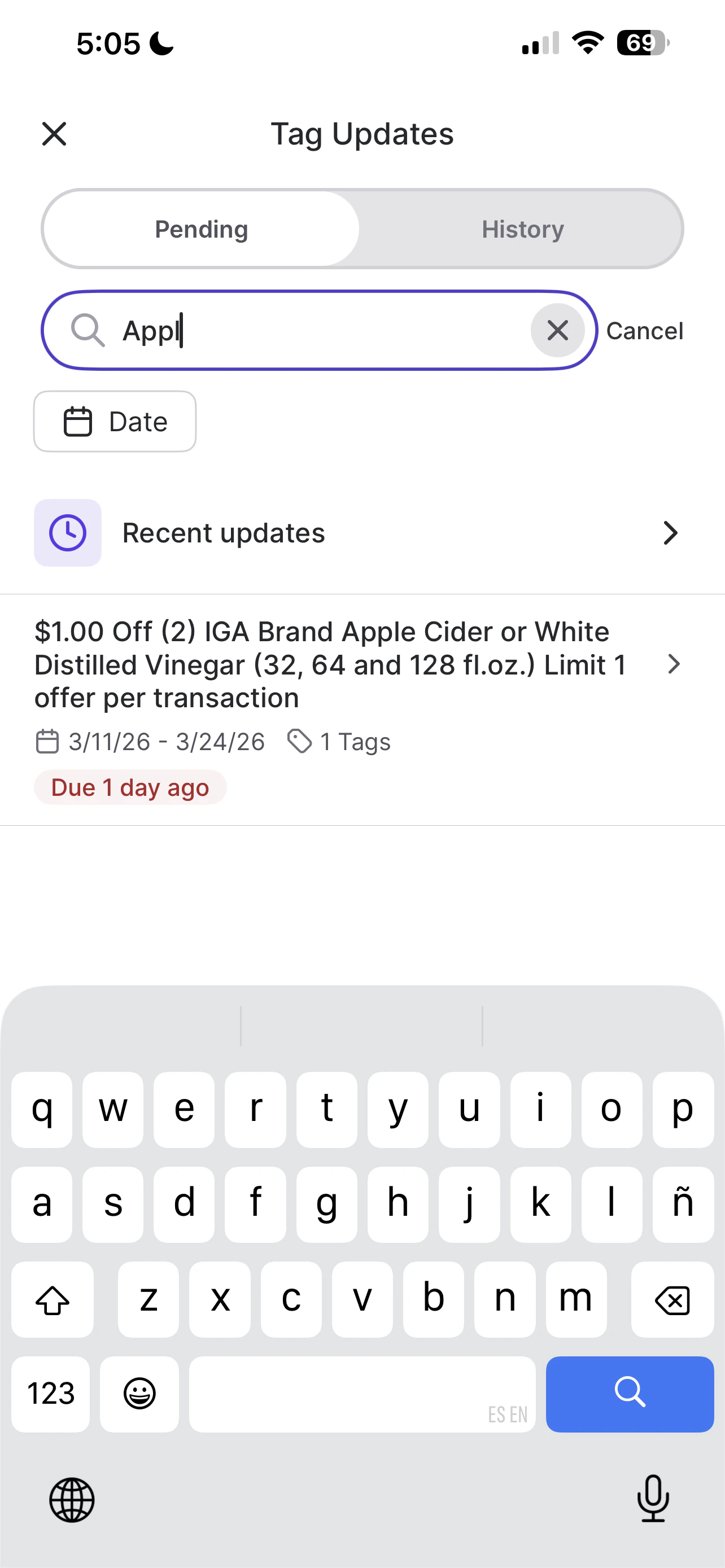Cancel the search
Image resolution: width=725 pixels, height=1568 pixels.
click(x=644, y=331)
